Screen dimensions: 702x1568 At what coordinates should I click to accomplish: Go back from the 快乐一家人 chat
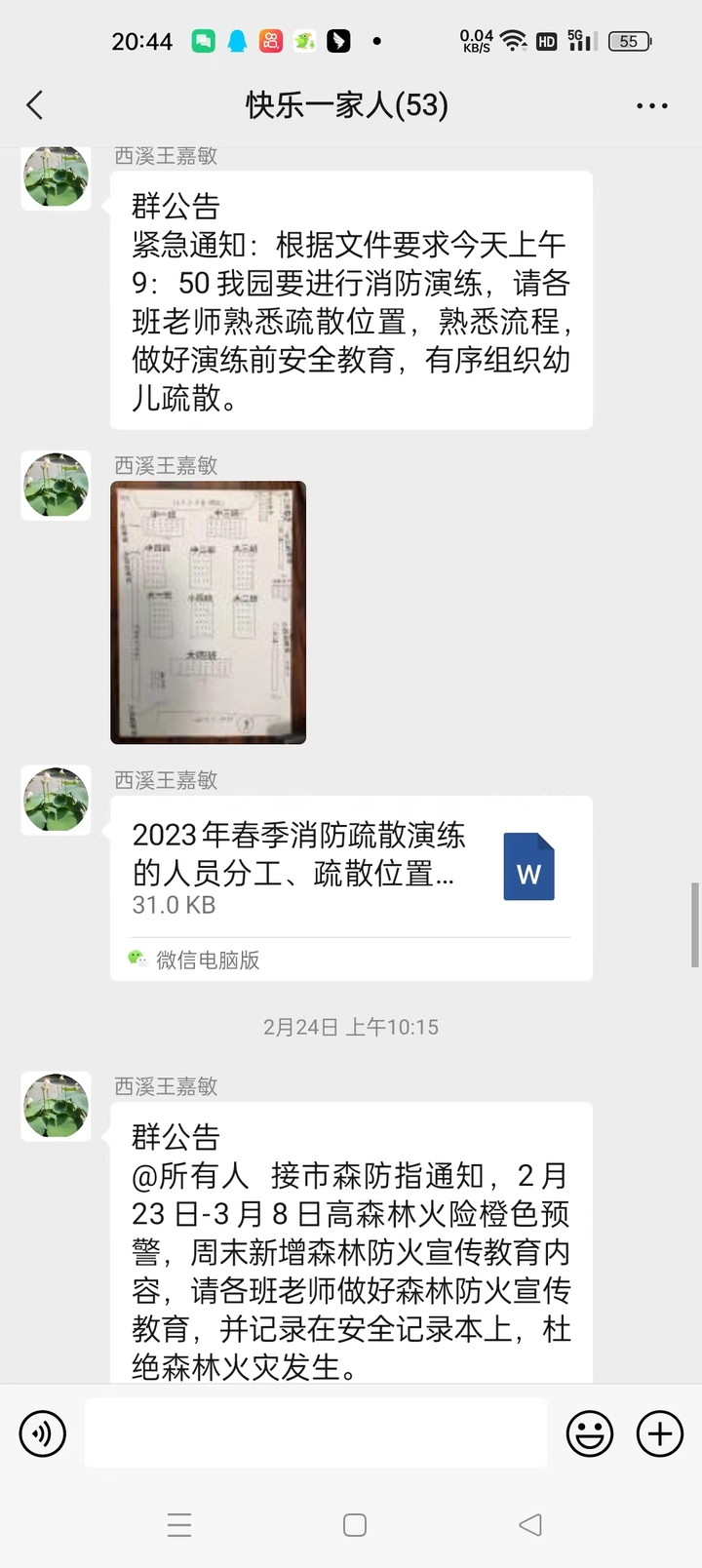click(x=36, y=105)
